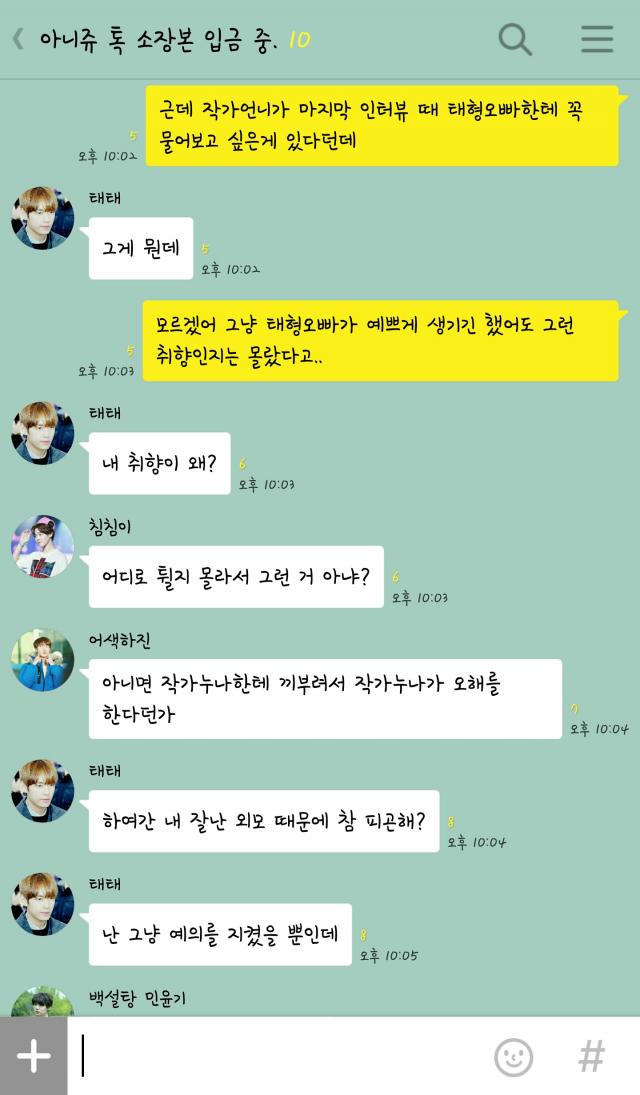Image resolution: width=640 pixels, height=1095 pixels.
Task: View 침침이's profile picture
Action: (43, 547)
